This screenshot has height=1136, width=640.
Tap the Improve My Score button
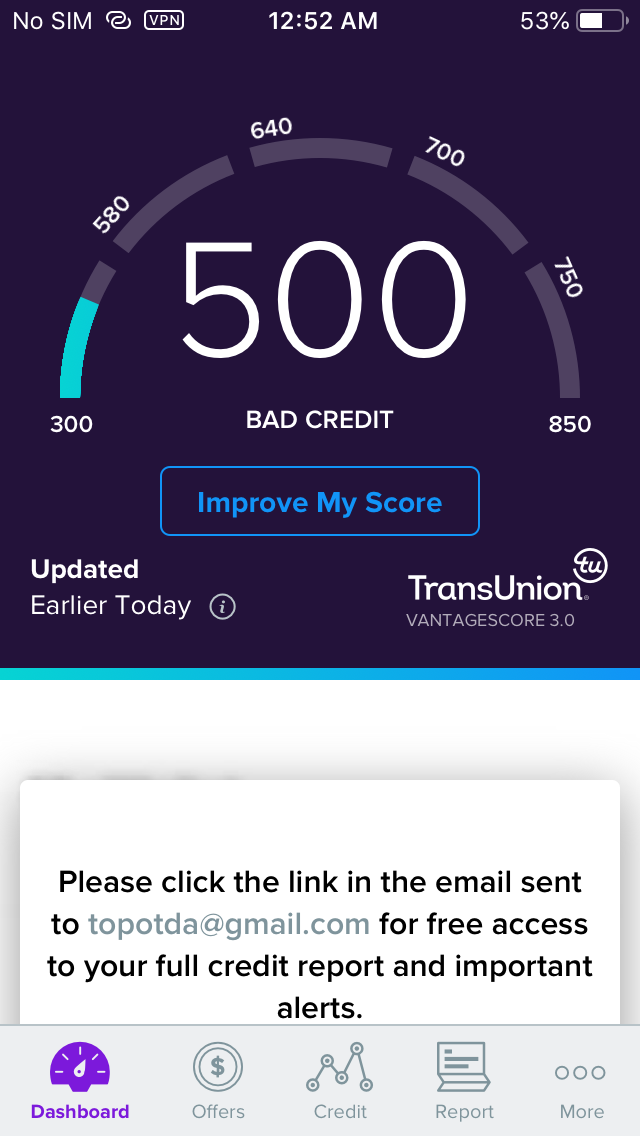(x=320, y=501)
